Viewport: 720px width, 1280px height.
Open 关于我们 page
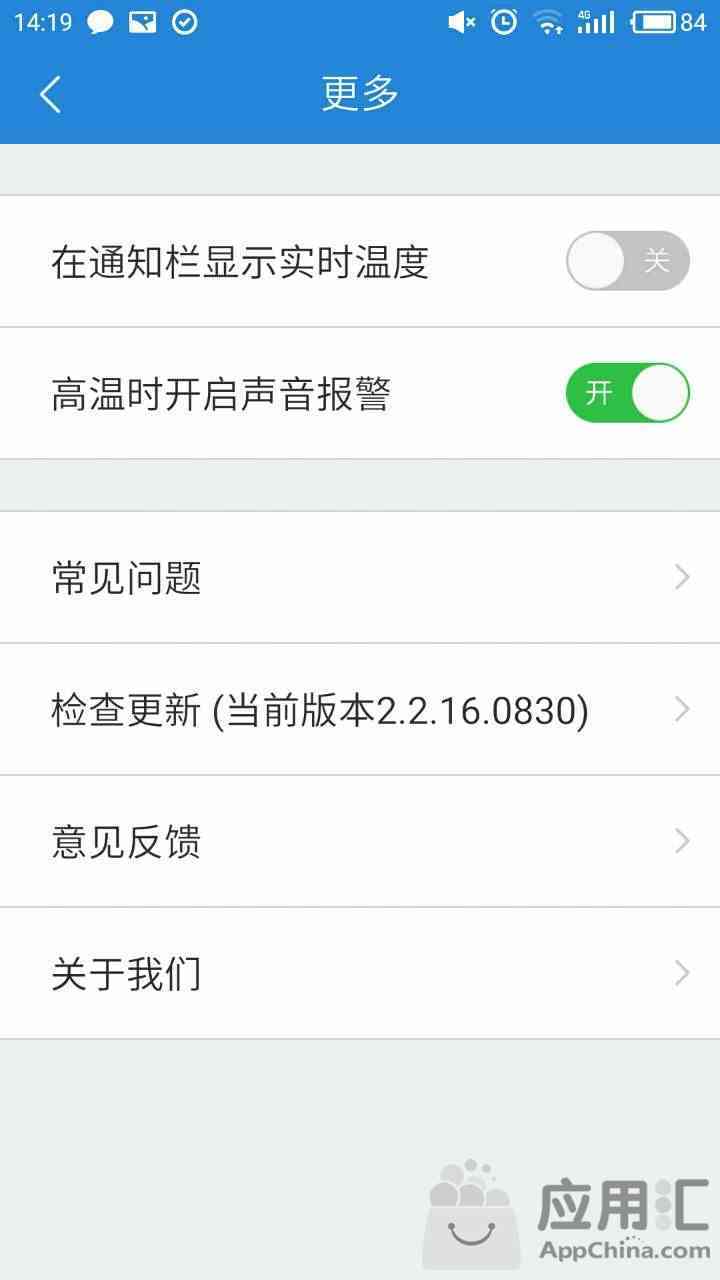coord(360,973)
